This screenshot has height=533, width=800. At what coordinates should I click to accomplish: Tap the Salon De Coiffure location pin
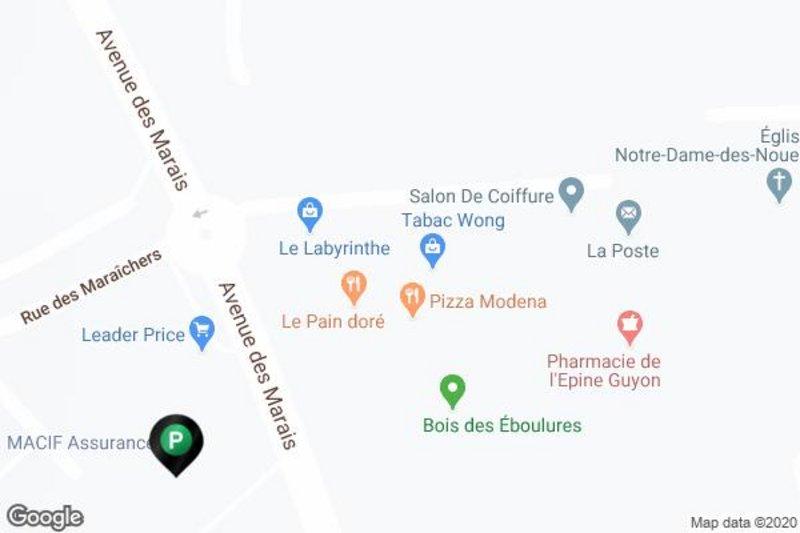571,191
